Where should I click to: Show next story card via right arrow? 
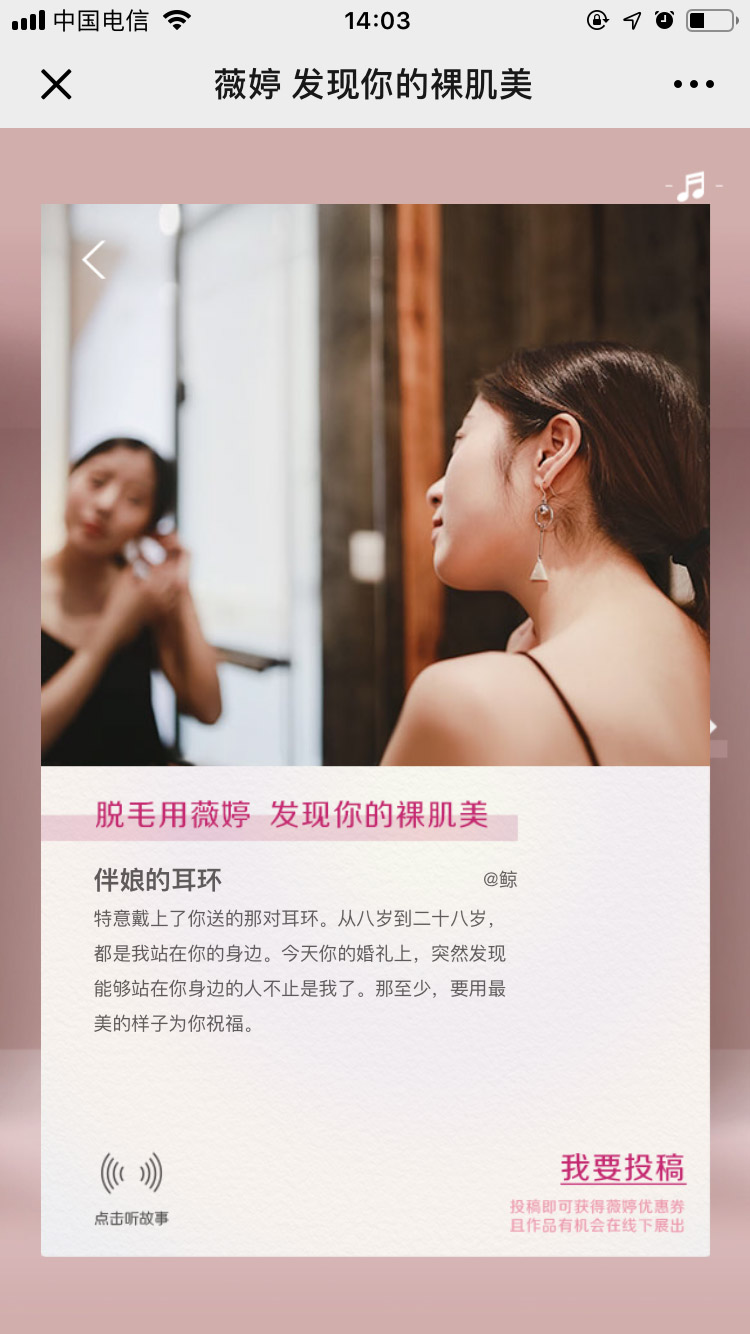pyautogui.click(x=714, y=727)
